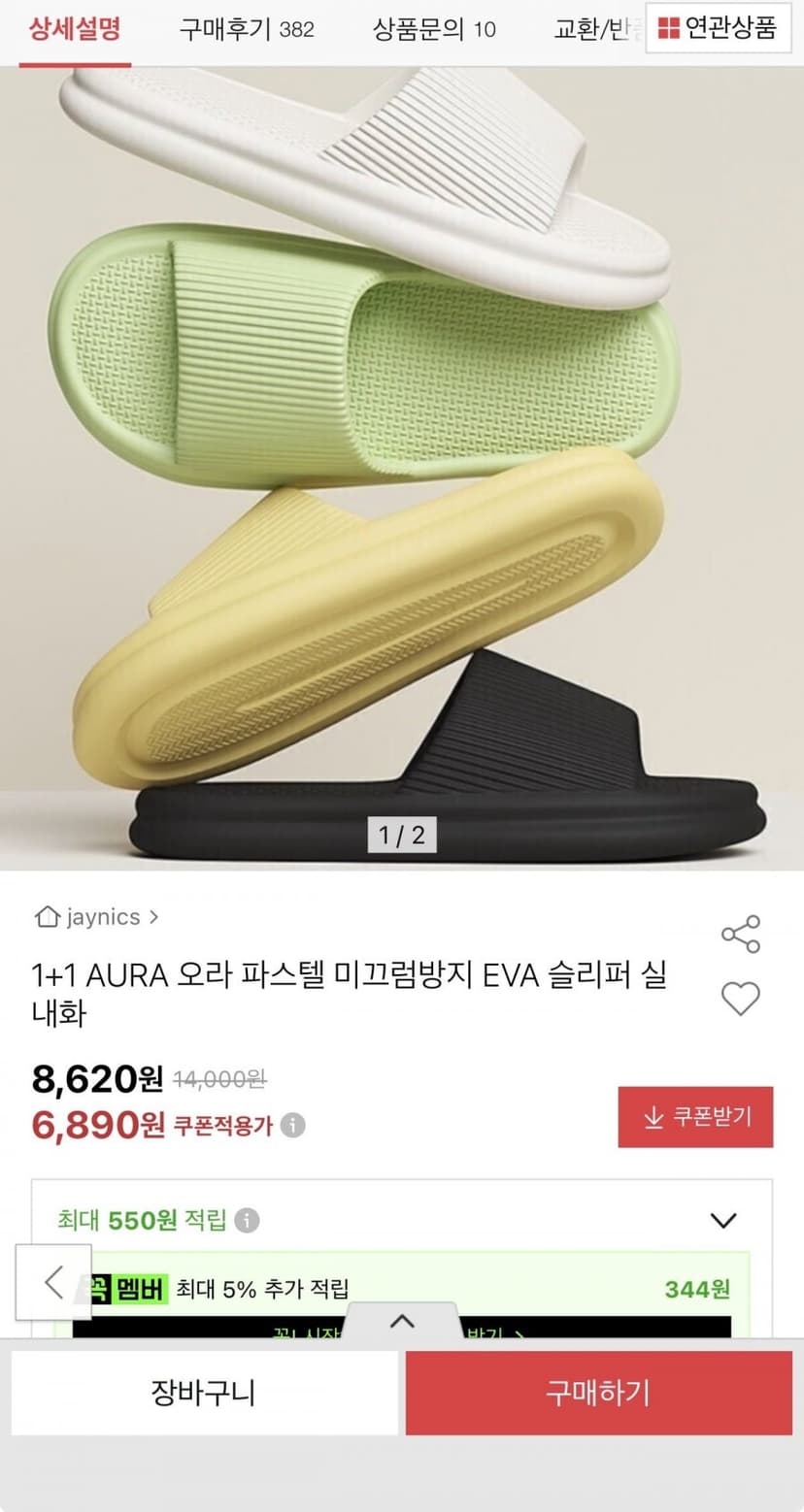Select the 상세설명 details tab
804x1512 pixels.
(x=75, y=29)
